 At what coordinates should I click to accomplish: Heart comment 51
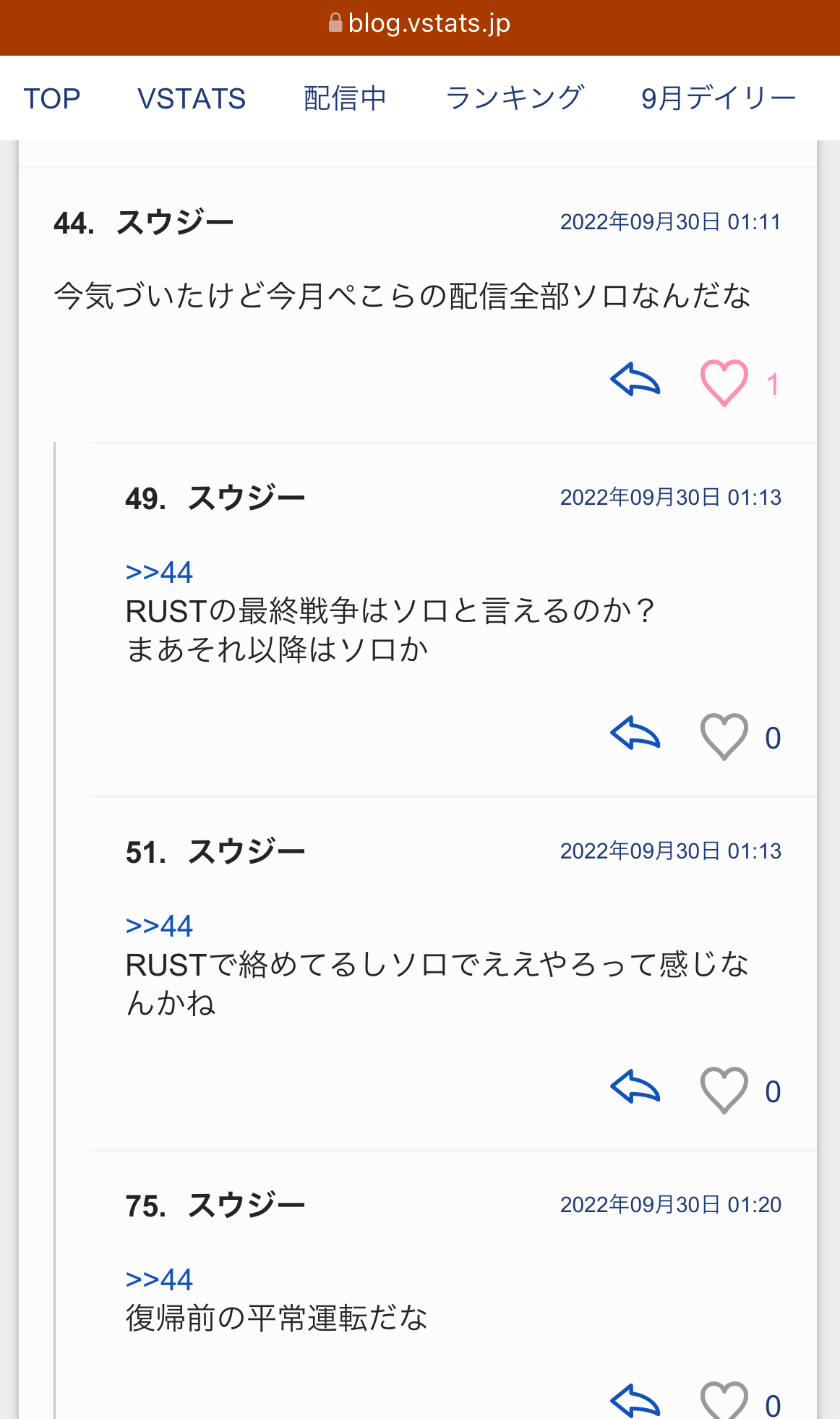tap(724, 1090)
